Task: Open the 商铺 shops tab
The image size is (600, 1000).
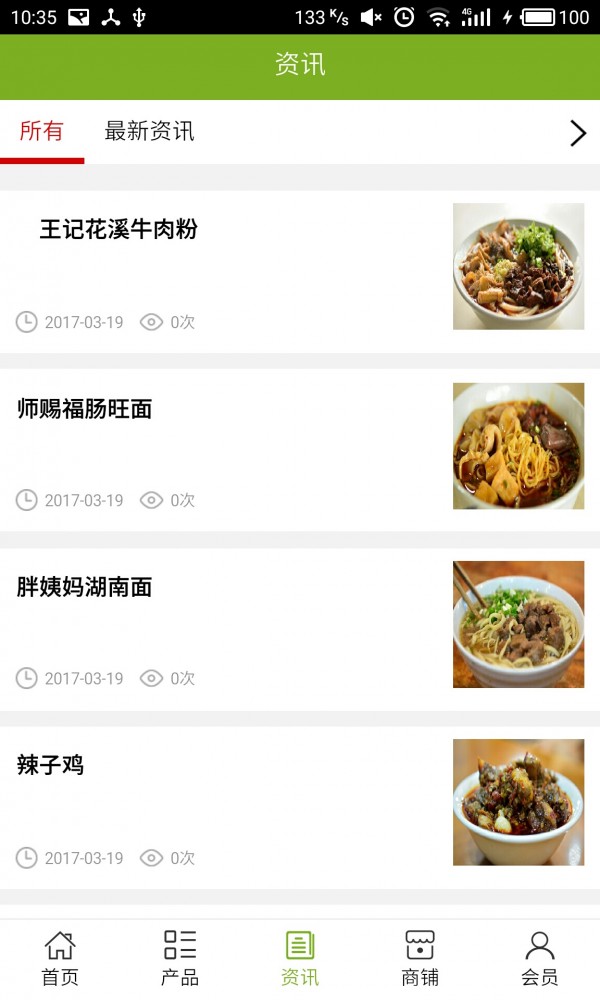Action: click(x=420, y=958)
